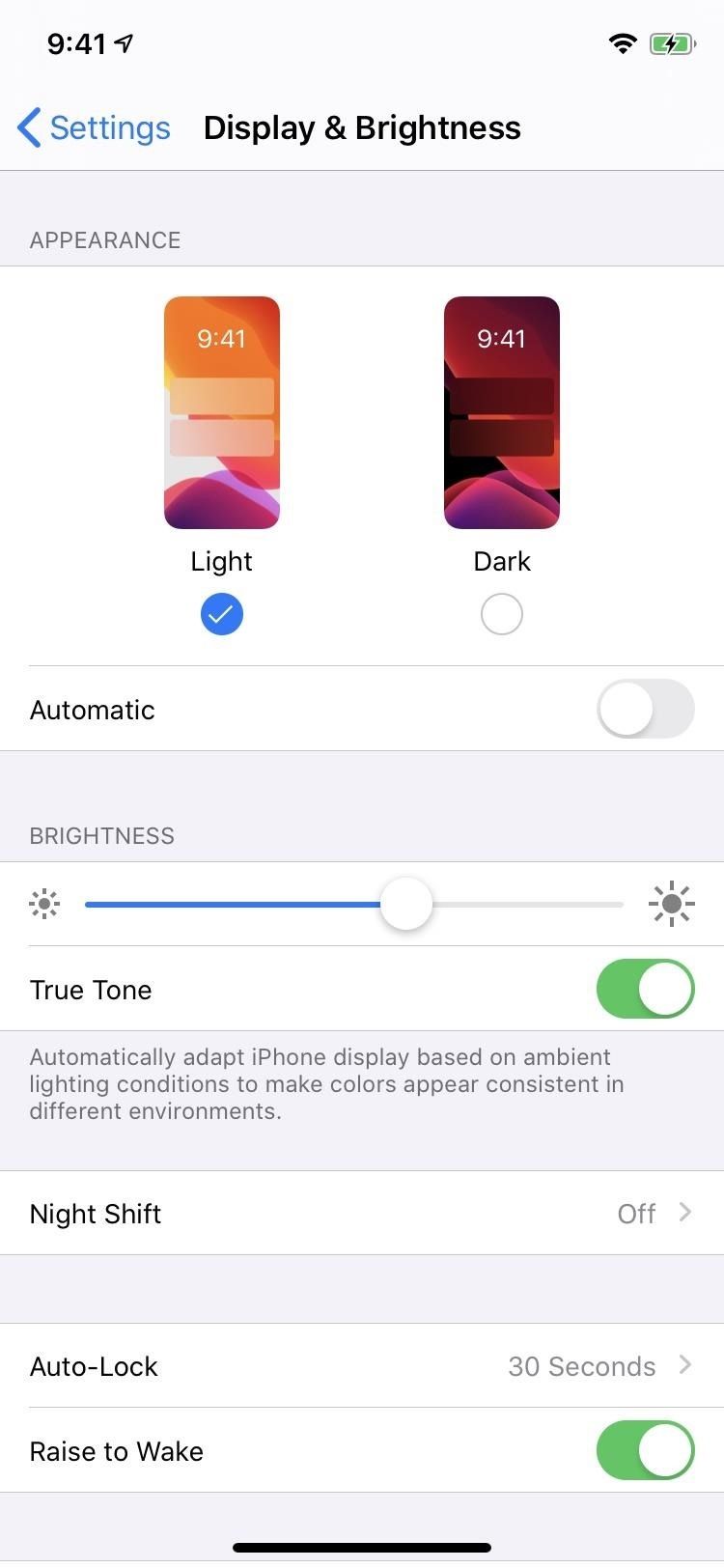The height and width of the screenshot is (1568, 724).
Task: Open Auto-Lock set to 30 Seconds
Action: [x=362, y=1366]
